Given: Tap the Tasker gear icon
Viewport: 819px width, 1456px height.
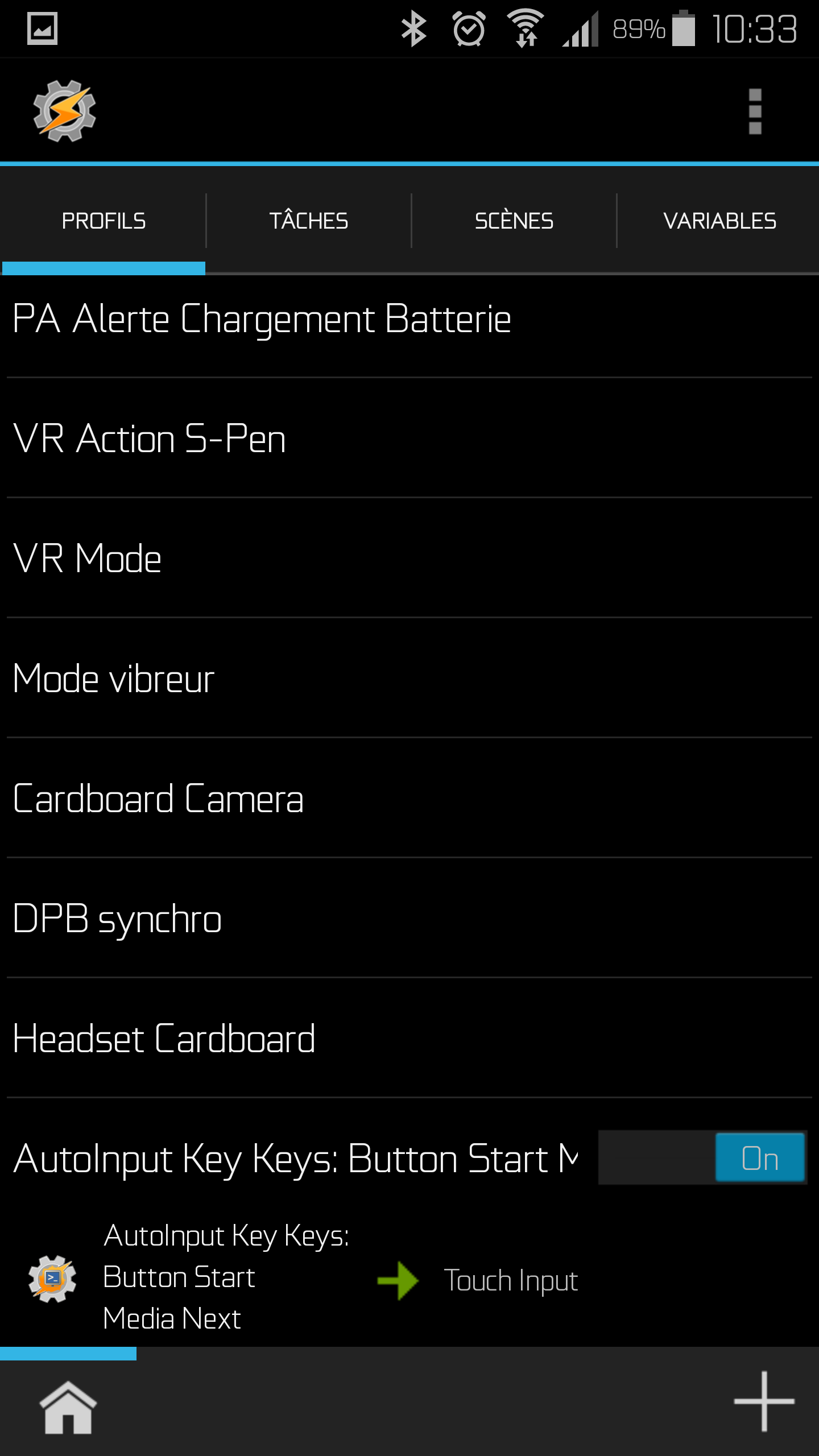Looking at the screenshot, I should [x=64, y=111].
